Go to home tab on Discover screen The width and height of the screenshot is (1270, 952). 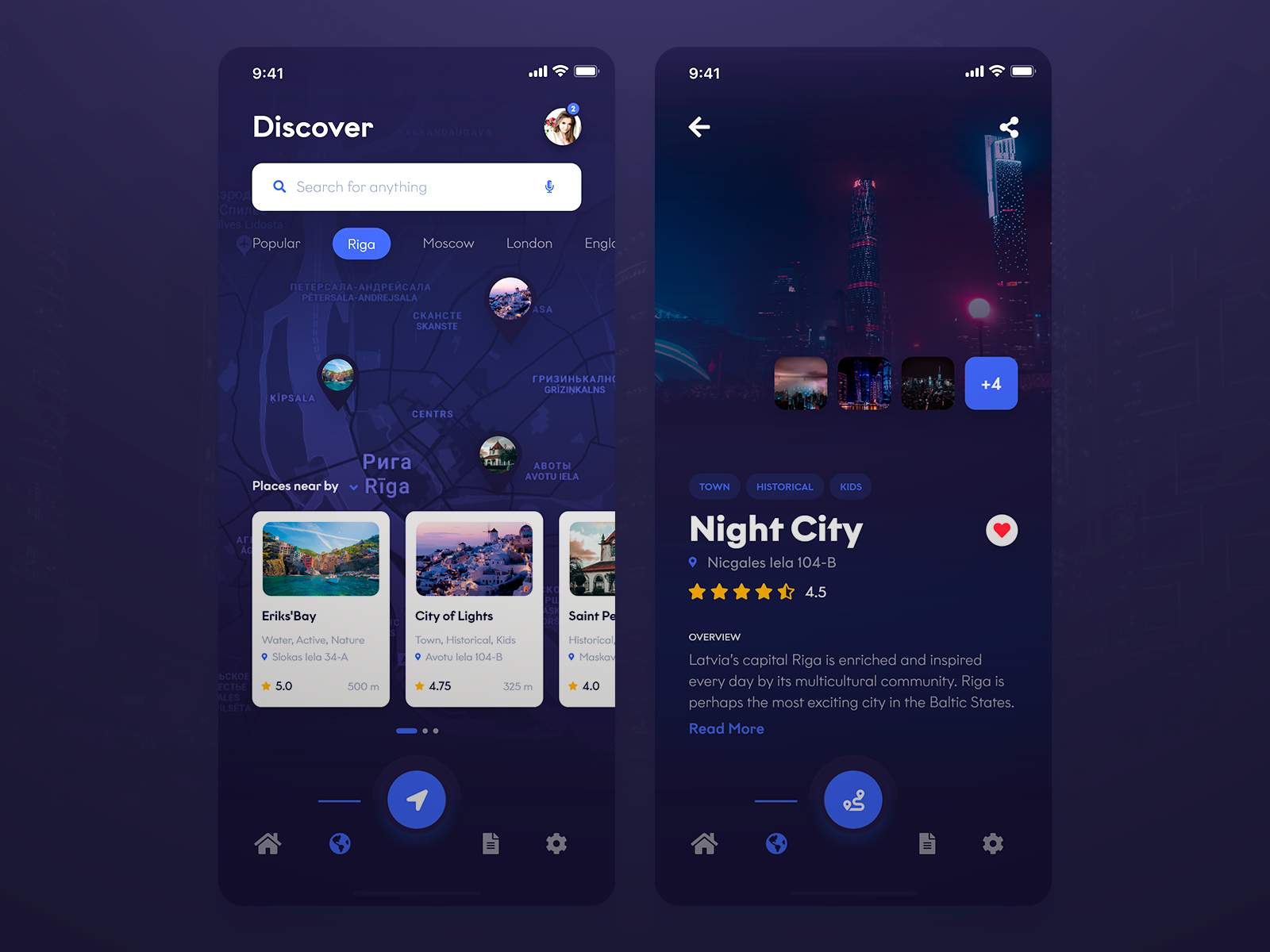[267, 843]
